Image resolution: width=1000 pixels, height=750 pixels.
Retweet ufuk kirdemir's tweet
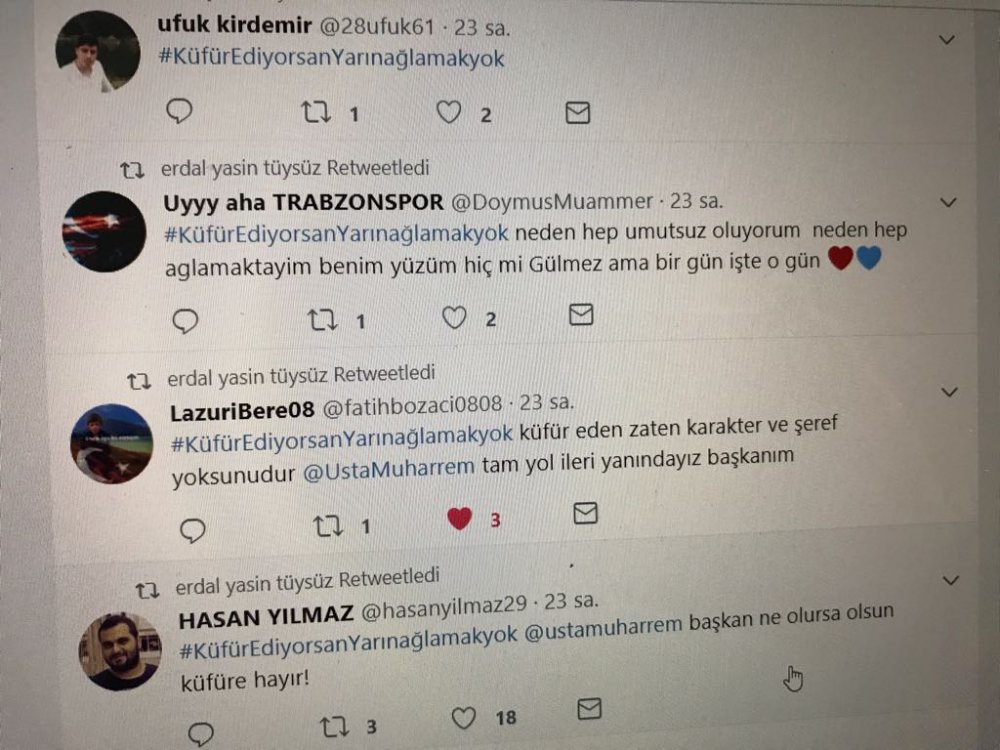coord(316,112)
